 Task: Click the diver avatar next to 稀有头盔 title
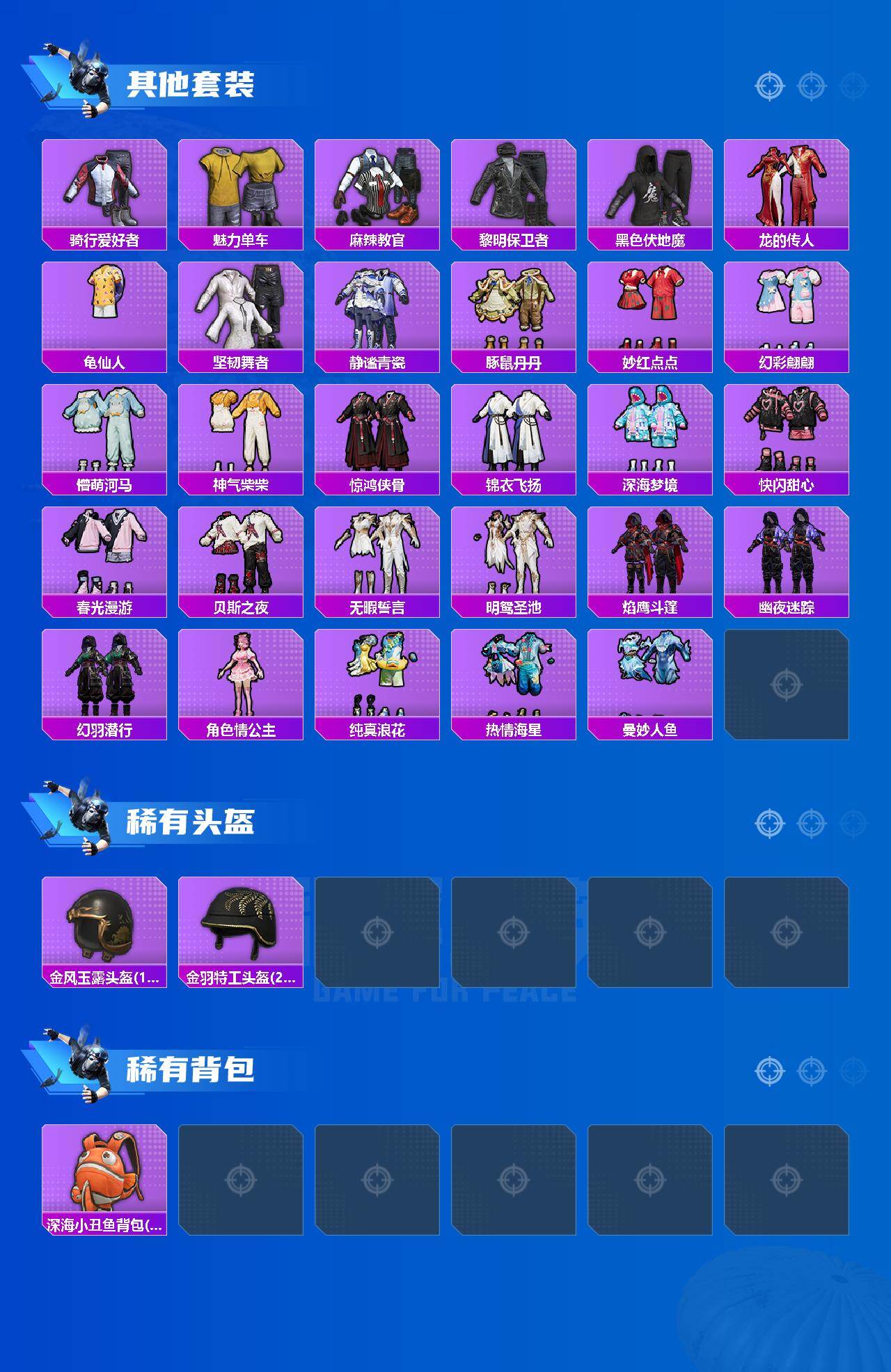point(84,817)
